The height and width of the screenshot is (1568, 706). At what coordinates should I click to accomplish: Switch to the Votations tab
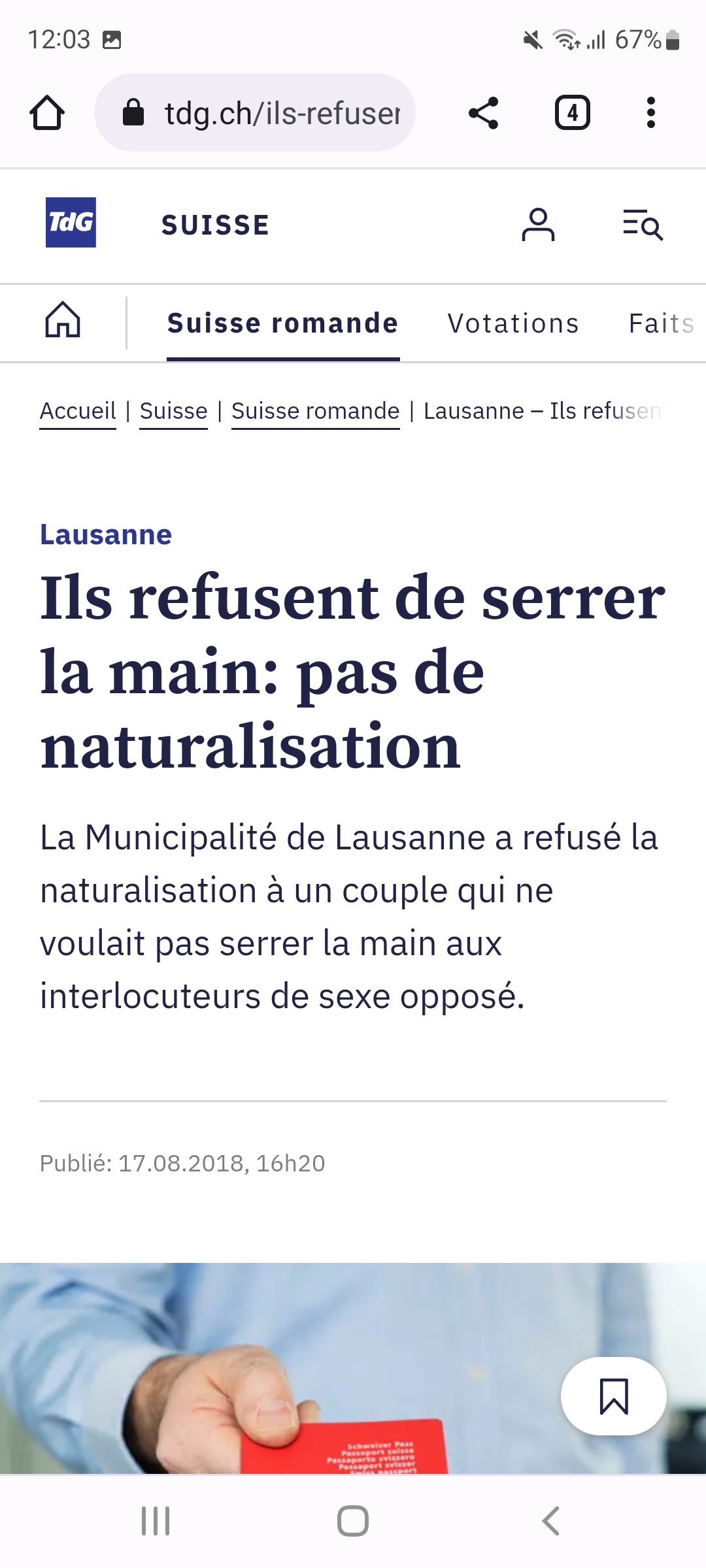pyautogui.click(x=513, y=323)
